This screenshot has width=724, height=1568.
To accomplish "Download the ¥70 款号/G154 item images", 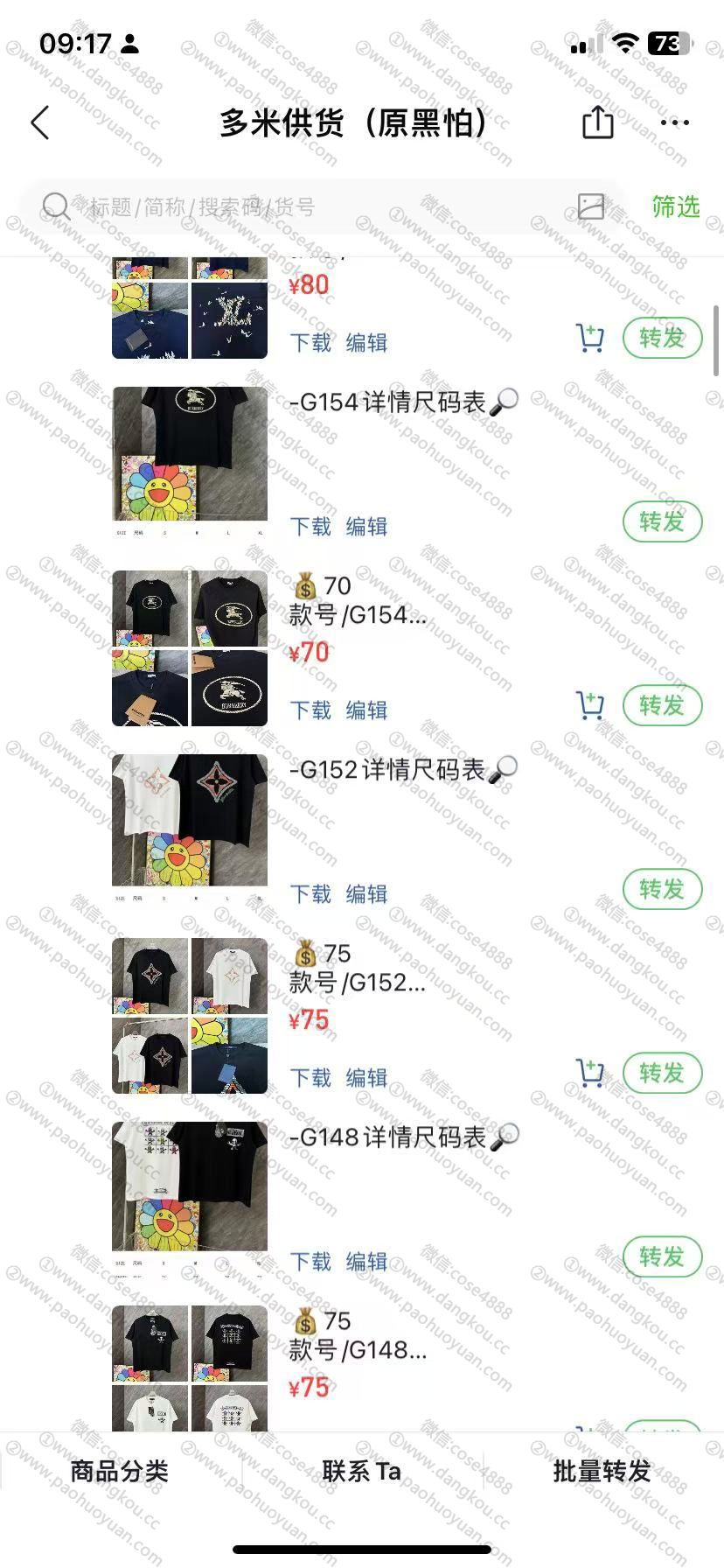I will 310,710.
